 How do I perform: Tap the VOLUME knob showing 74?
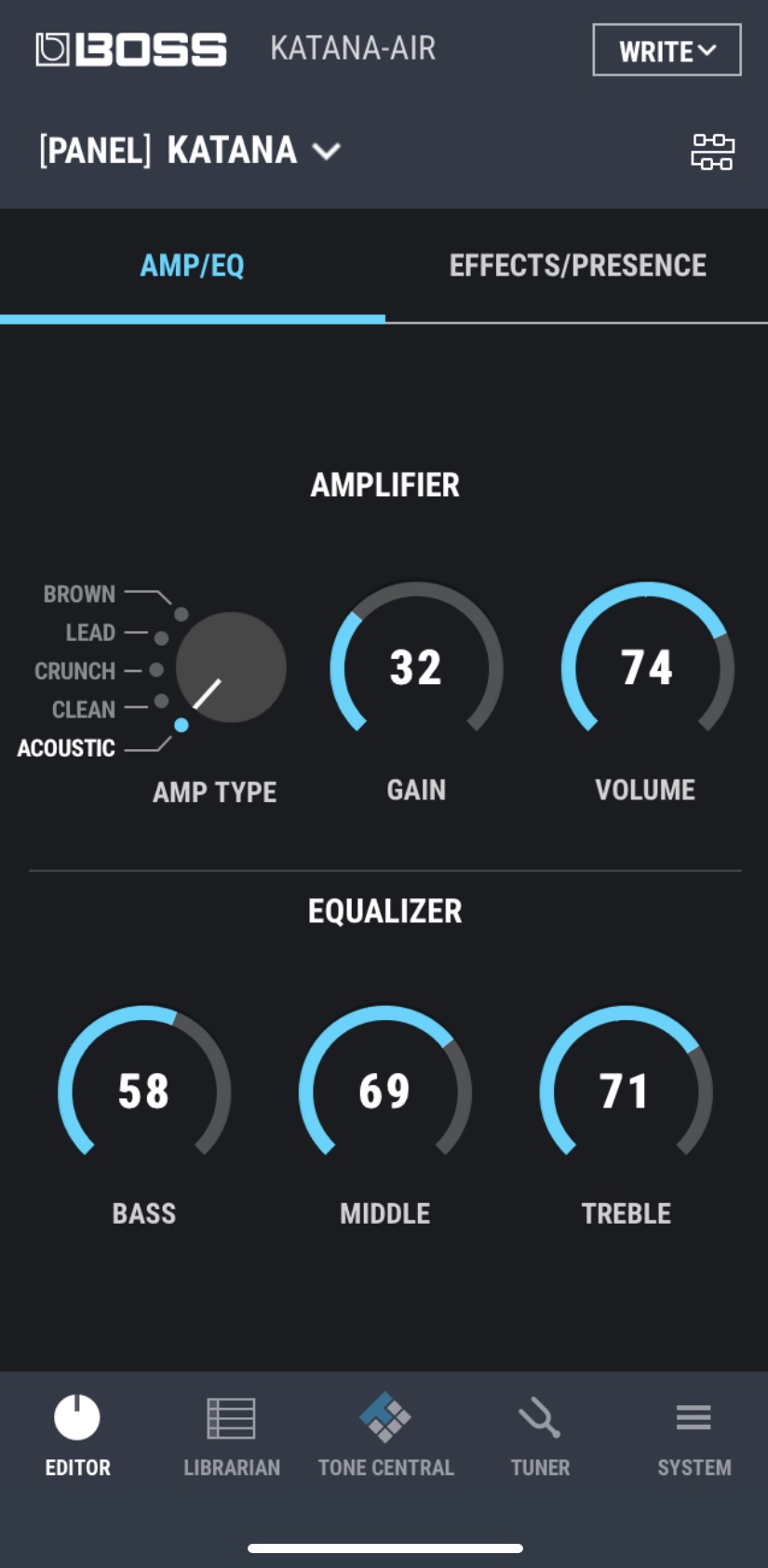[x=647, y=666]
